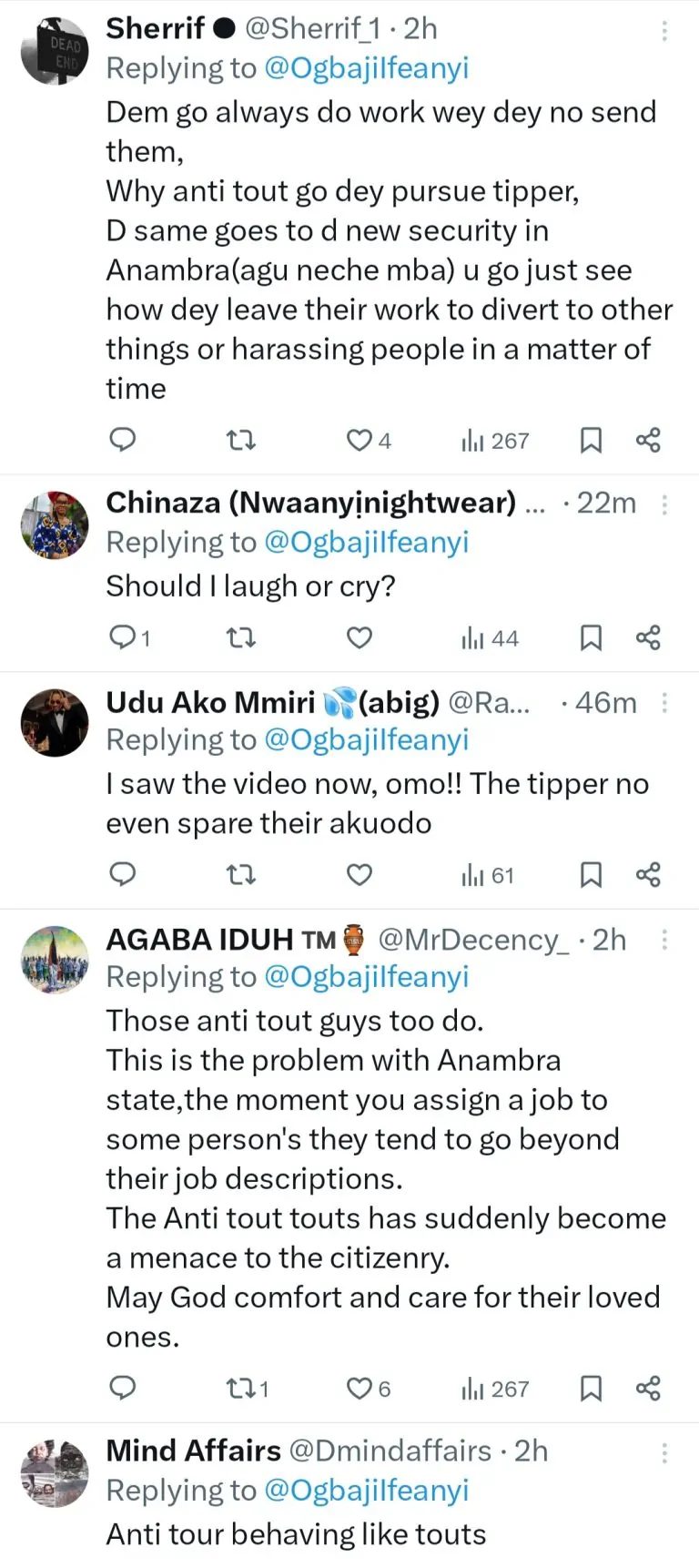Like Udu Ako Mmiri's reply
Image resolution: width=699 pixels, height=1568 pixels.
(x=360, y=875)
